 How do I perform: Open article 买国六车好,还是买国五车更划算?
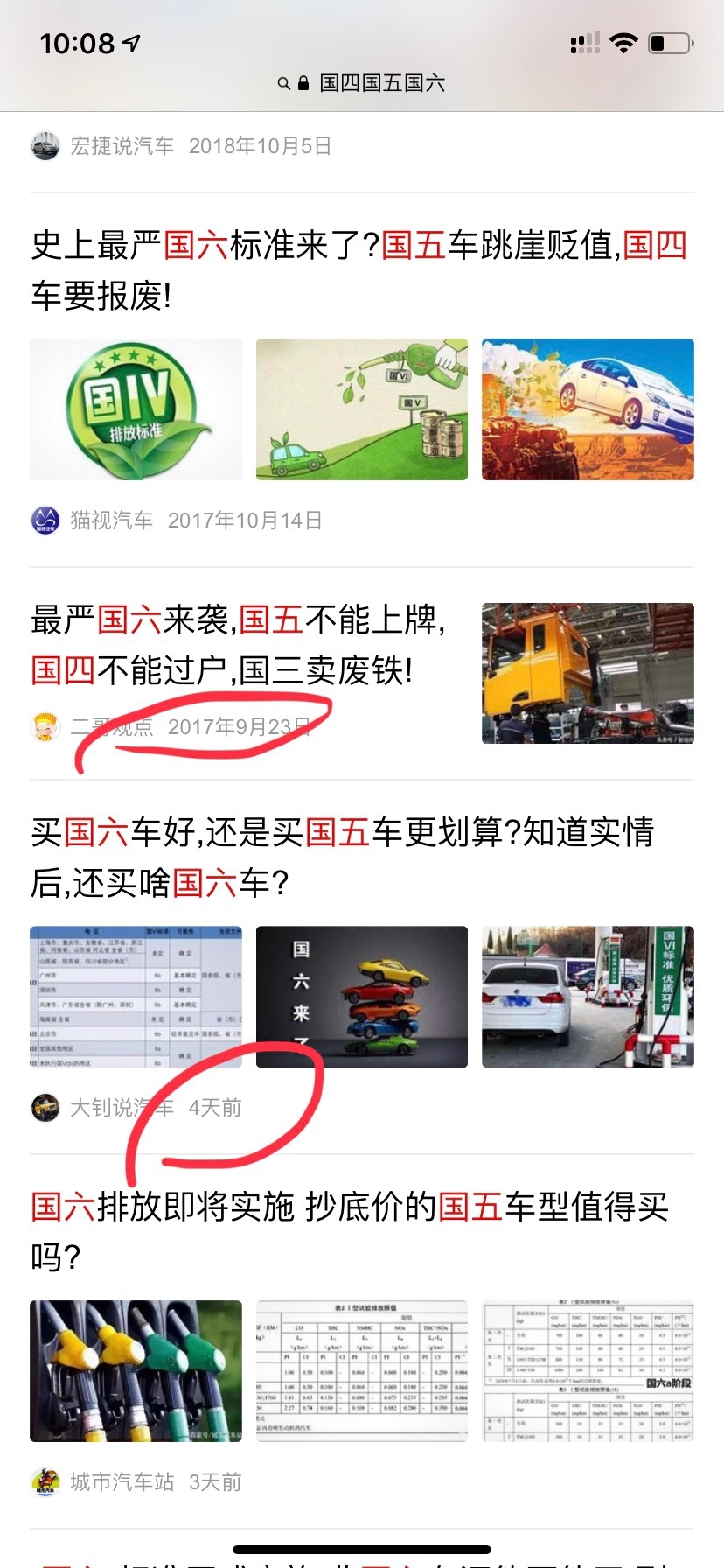coord(343,857)
